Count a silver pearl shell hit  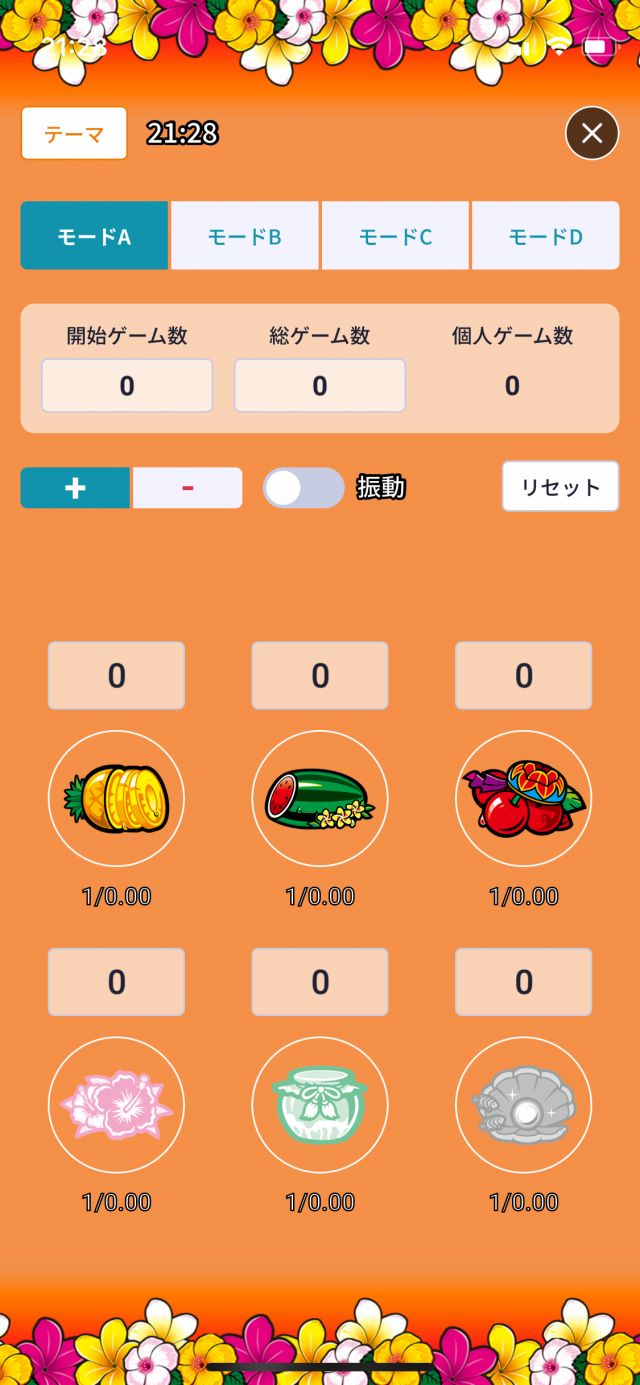click(523, 1104)
